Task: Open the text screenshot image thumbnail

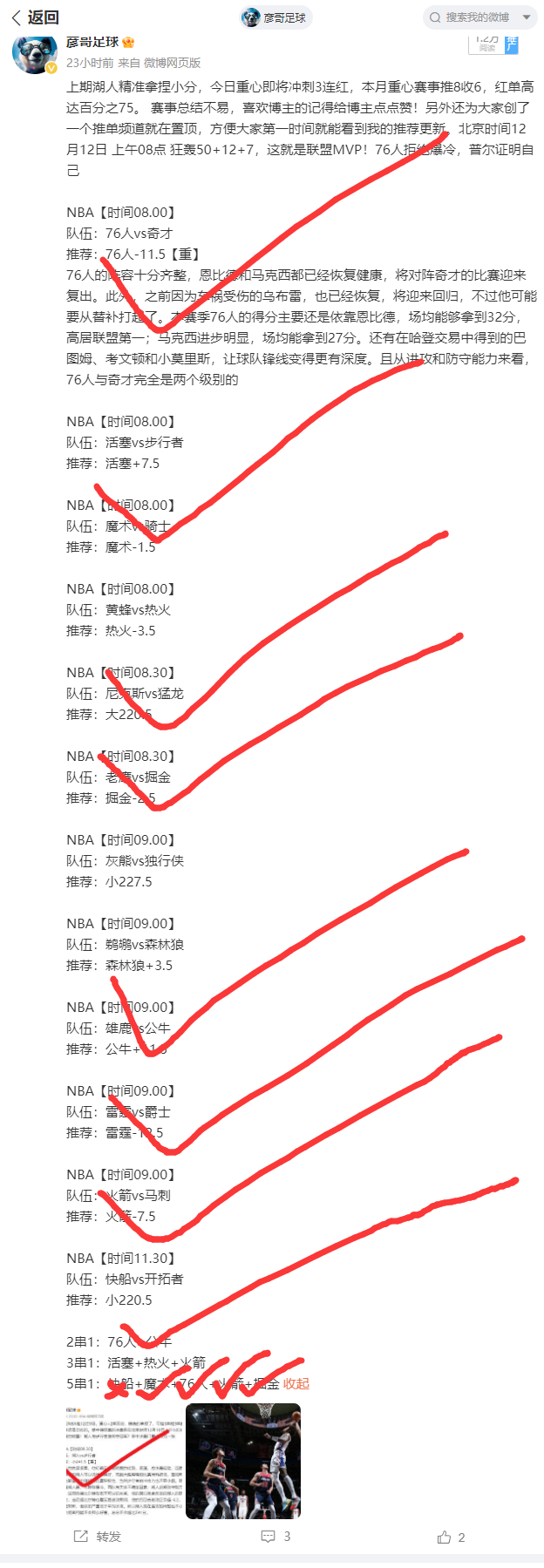Action: click(124, 1462)
